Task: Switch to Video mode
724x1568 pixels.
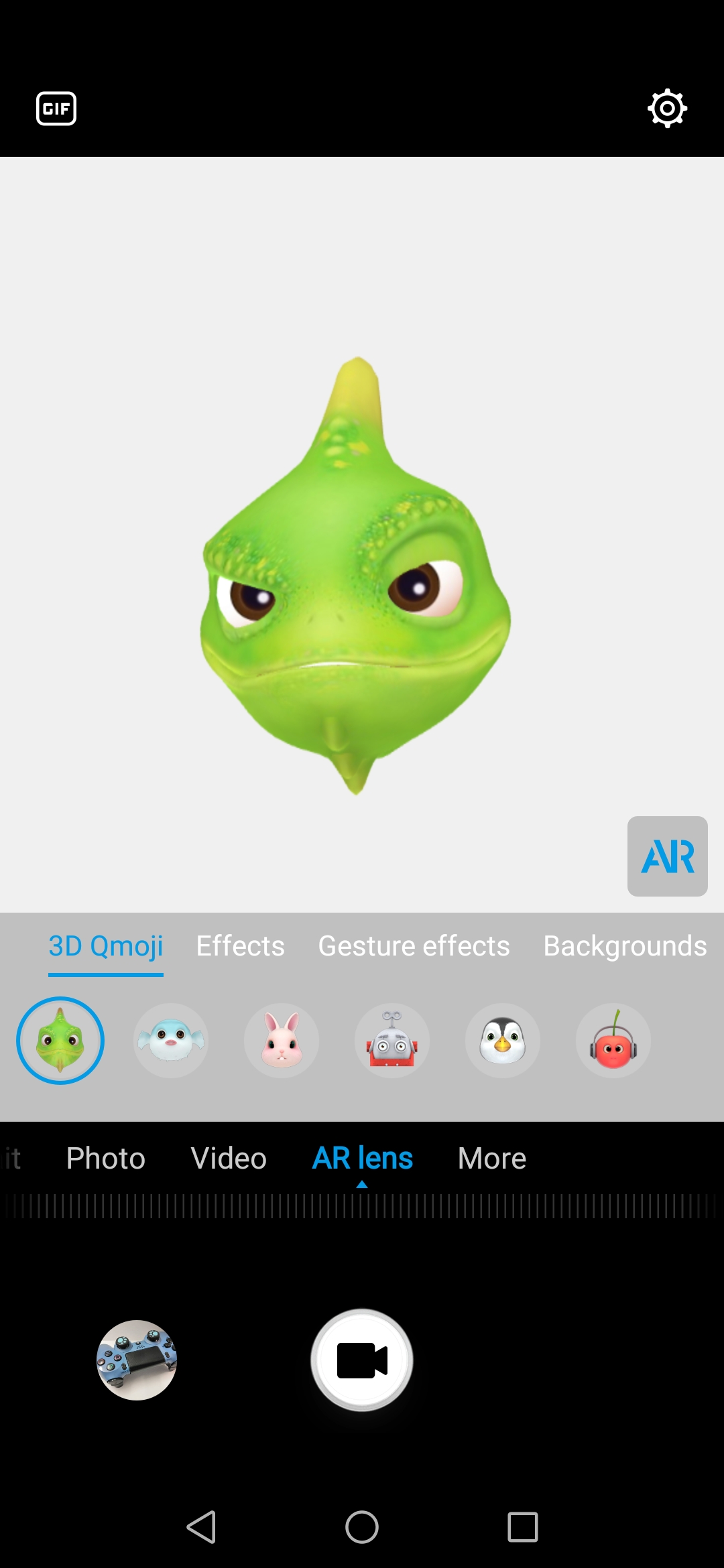Action: pos(229,1158)
